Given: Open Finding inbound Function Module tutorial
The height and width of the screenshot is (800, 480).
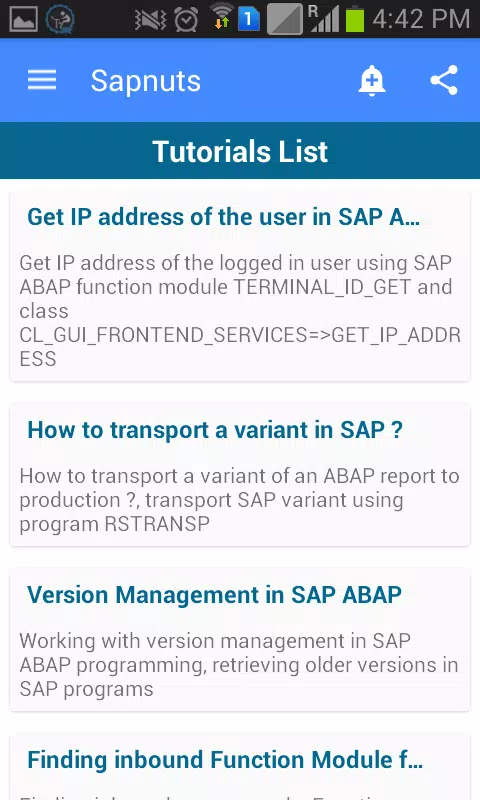Looking at the screenshot, I should (240, 766).
